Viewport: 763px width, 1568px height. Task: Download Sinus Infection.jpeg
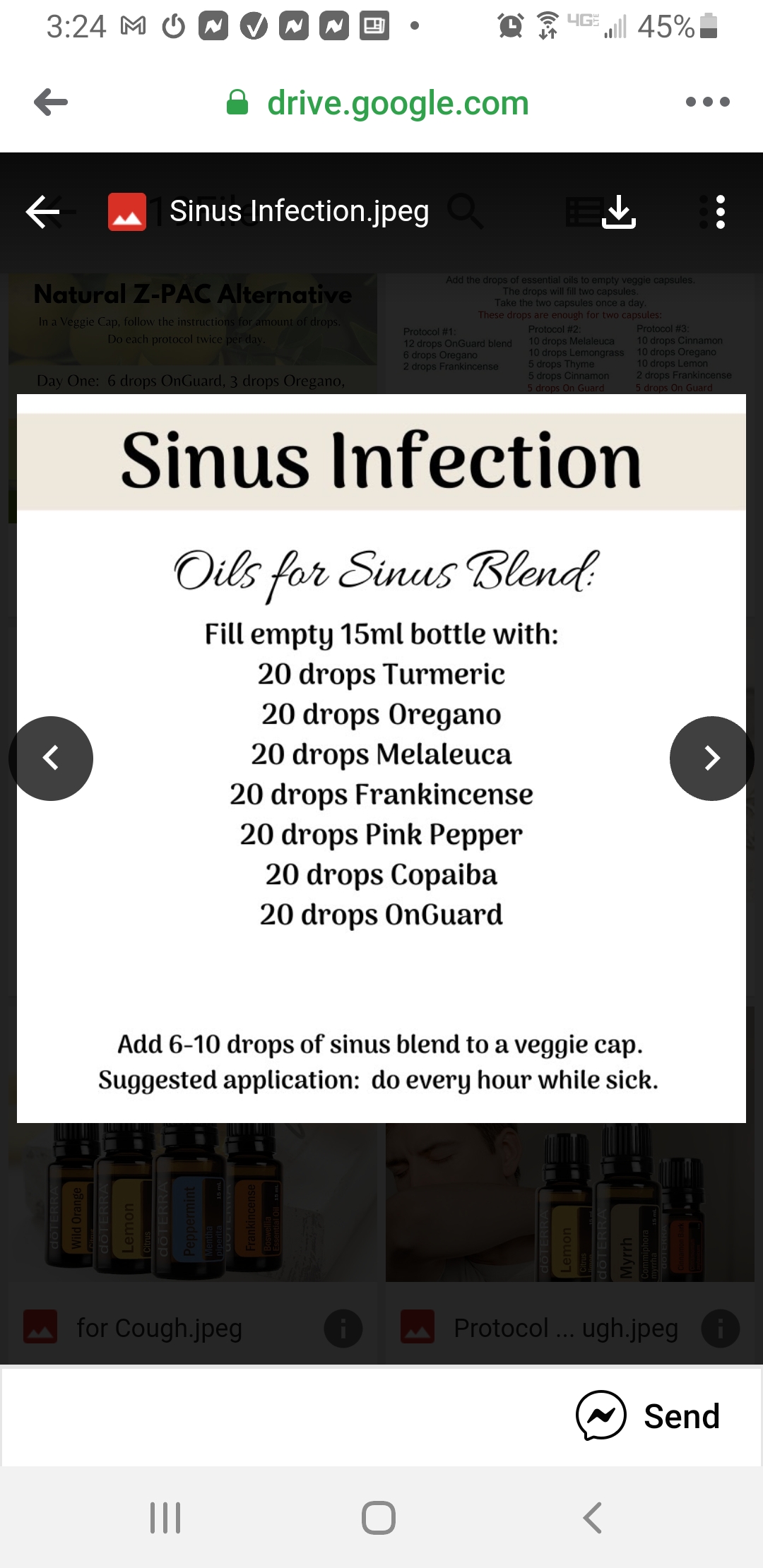(x=619, y=212)
